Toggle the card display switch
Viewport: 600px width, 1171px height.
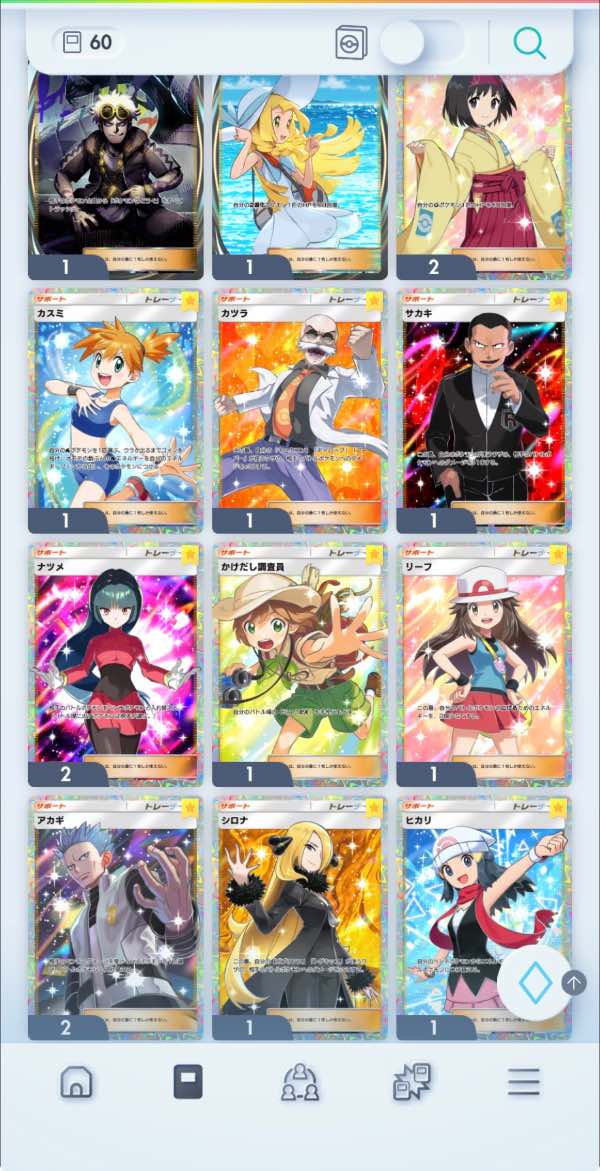[x=421, y=43]
